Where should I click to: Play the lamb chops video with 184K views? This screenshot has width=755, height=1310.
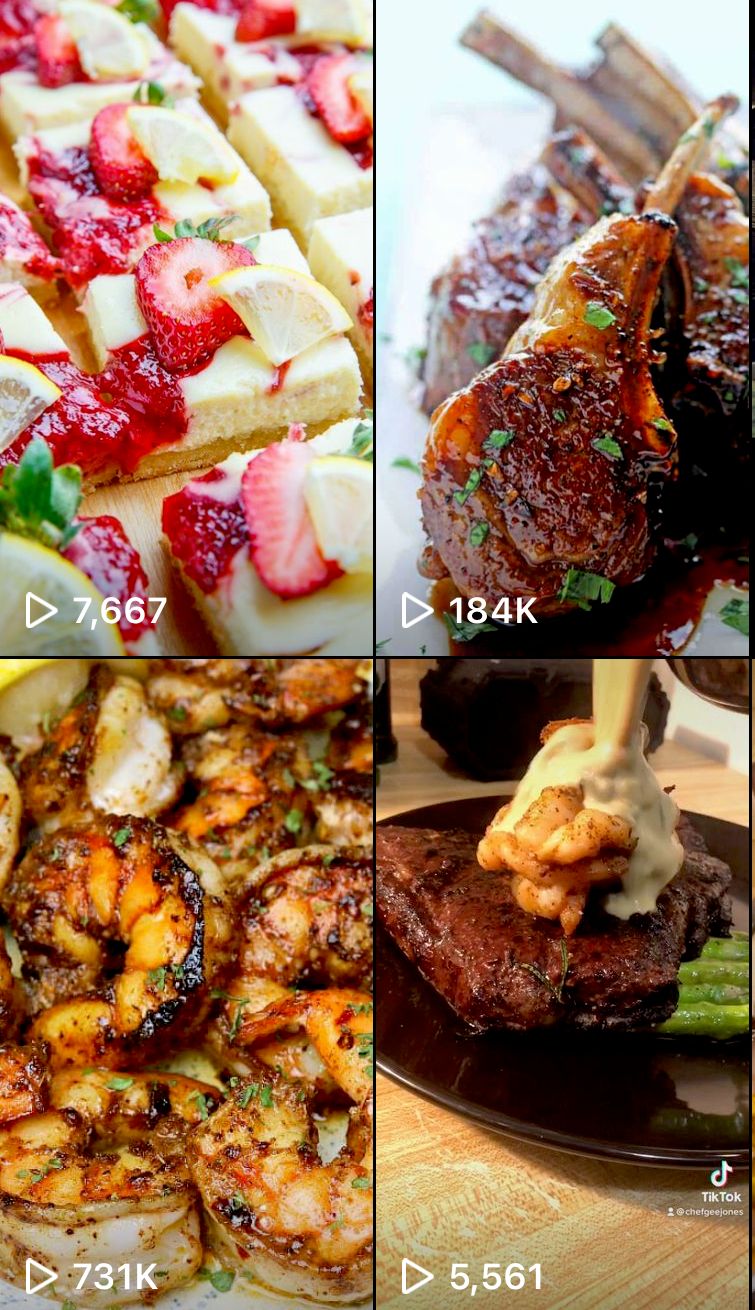(562, 328)
